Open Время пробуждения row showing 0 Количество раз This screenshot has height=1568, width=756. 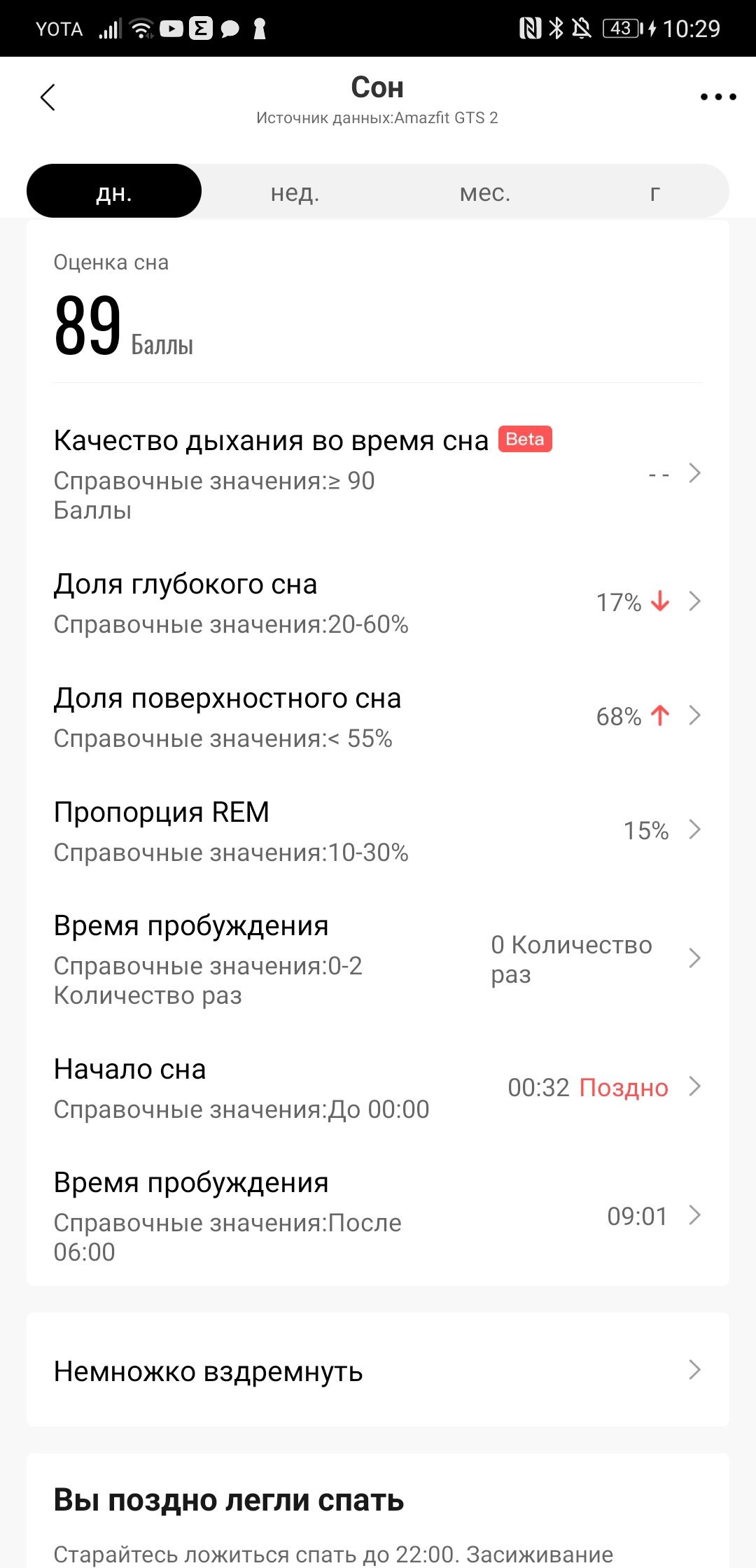(x=378, y=959)
